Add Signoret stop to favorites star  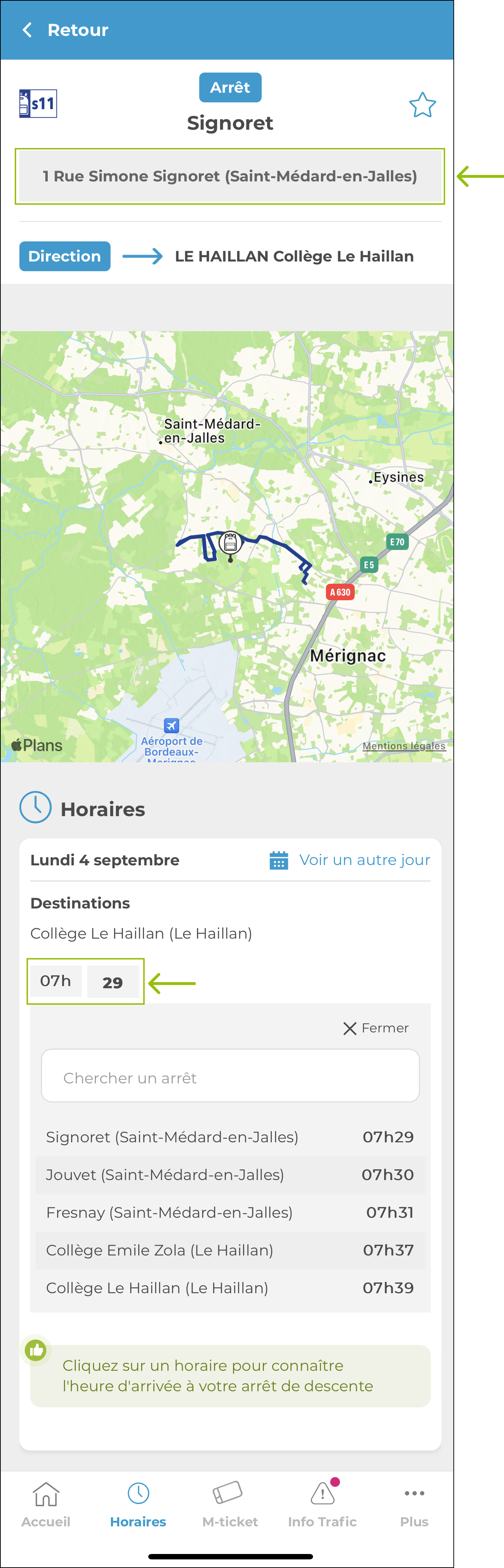422,105
